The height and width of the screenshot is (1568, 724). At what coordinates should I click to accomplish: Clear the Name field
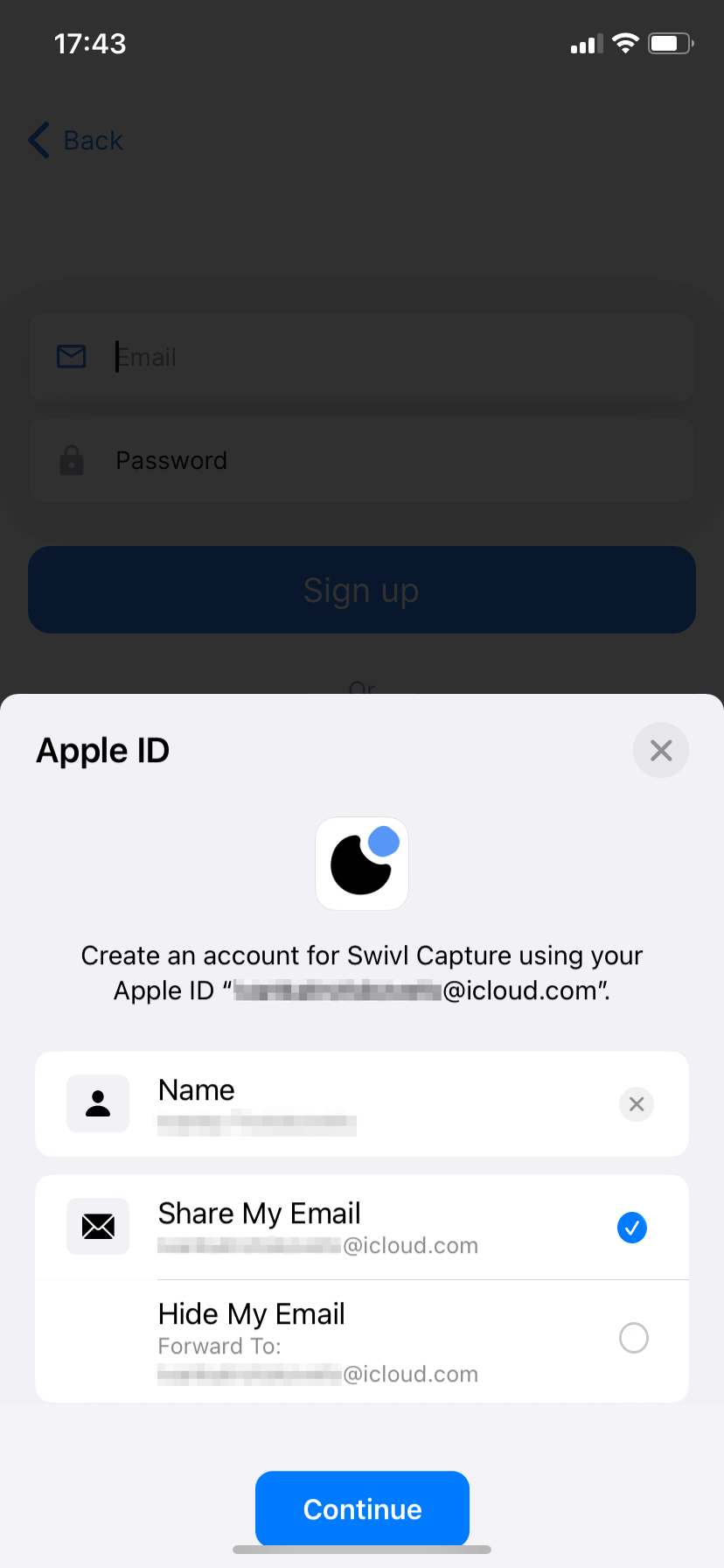(x=637, y=1104)
